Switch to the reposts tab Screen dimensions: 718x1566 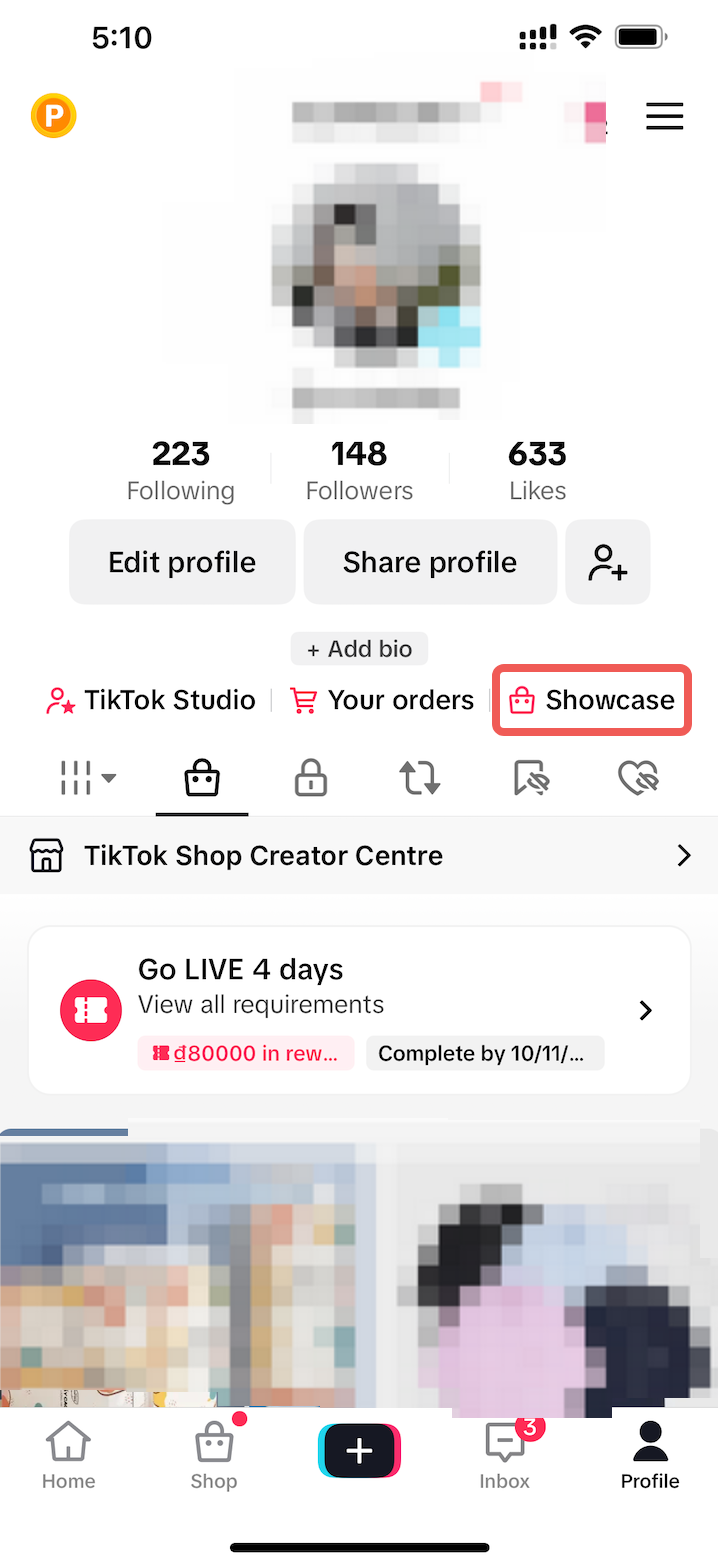pos(420,778)
